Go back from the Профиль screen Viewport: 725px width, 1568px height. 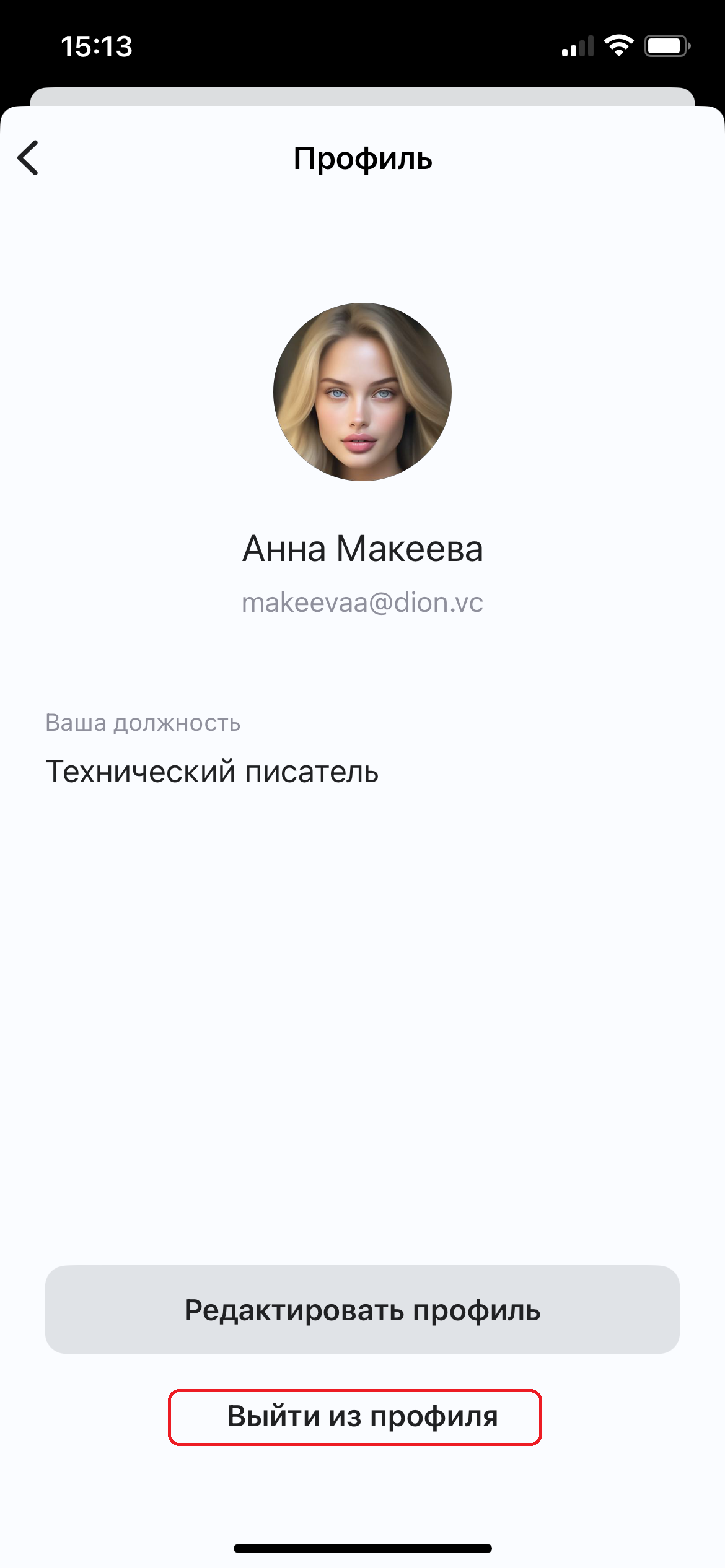click(x=29, y=158)
